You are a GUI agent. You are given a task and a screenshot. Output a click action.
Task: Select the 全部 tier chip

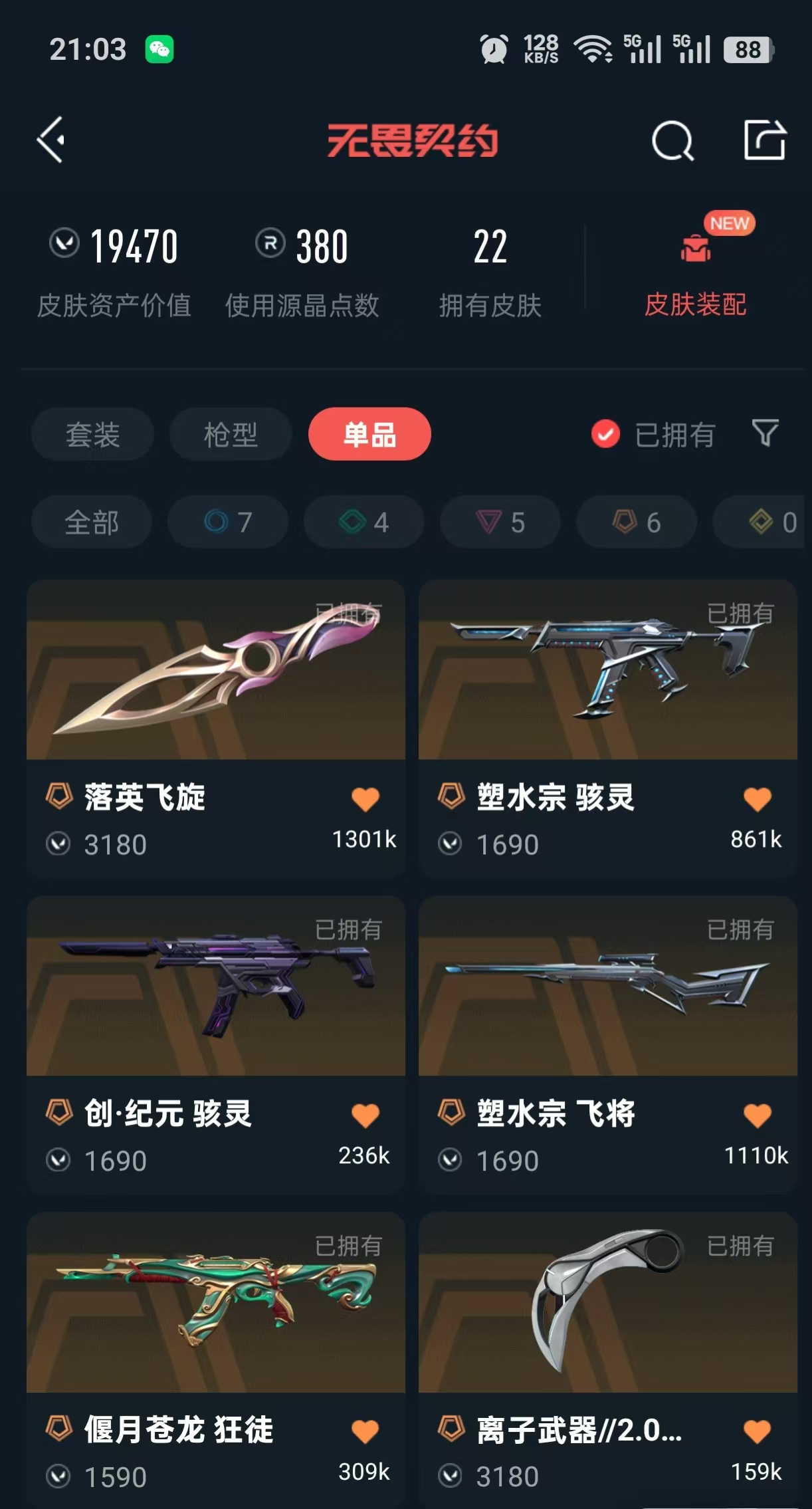pyautogui.click(x=92, y=522)
